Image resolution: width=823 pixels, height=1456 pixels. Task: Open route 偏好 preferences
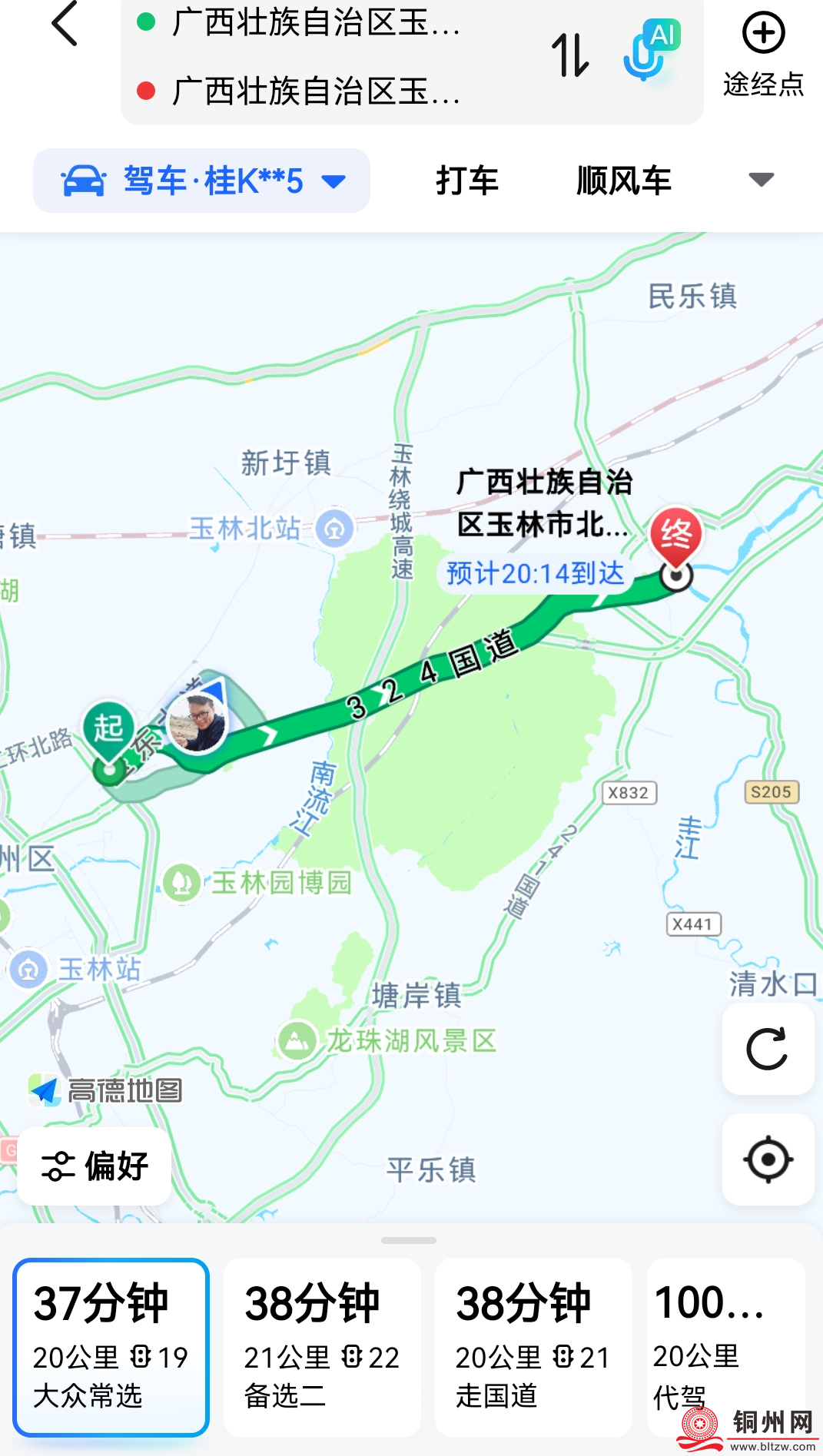(x=95, y=1166)
